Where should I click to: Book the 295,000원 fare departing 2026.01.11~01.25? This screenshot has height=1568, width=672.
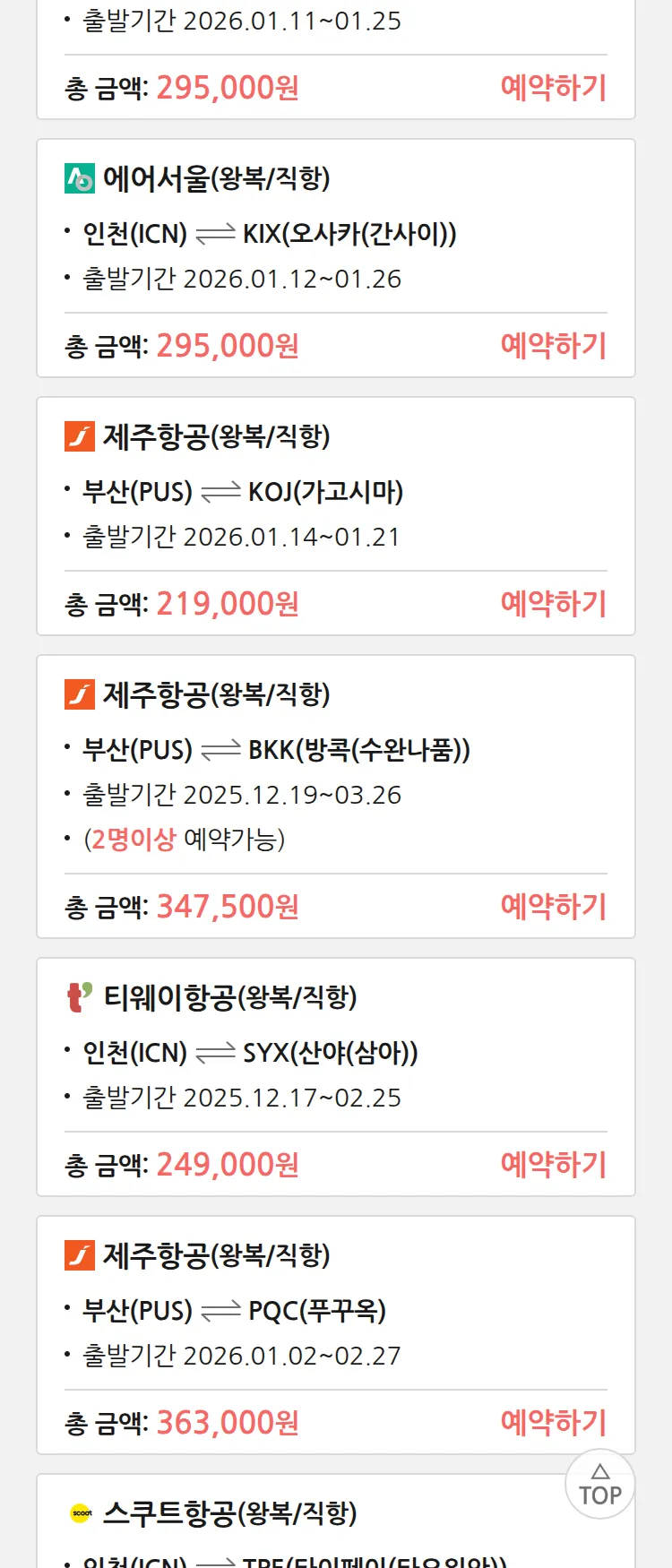pyautogui.click(x=553, y=88)
